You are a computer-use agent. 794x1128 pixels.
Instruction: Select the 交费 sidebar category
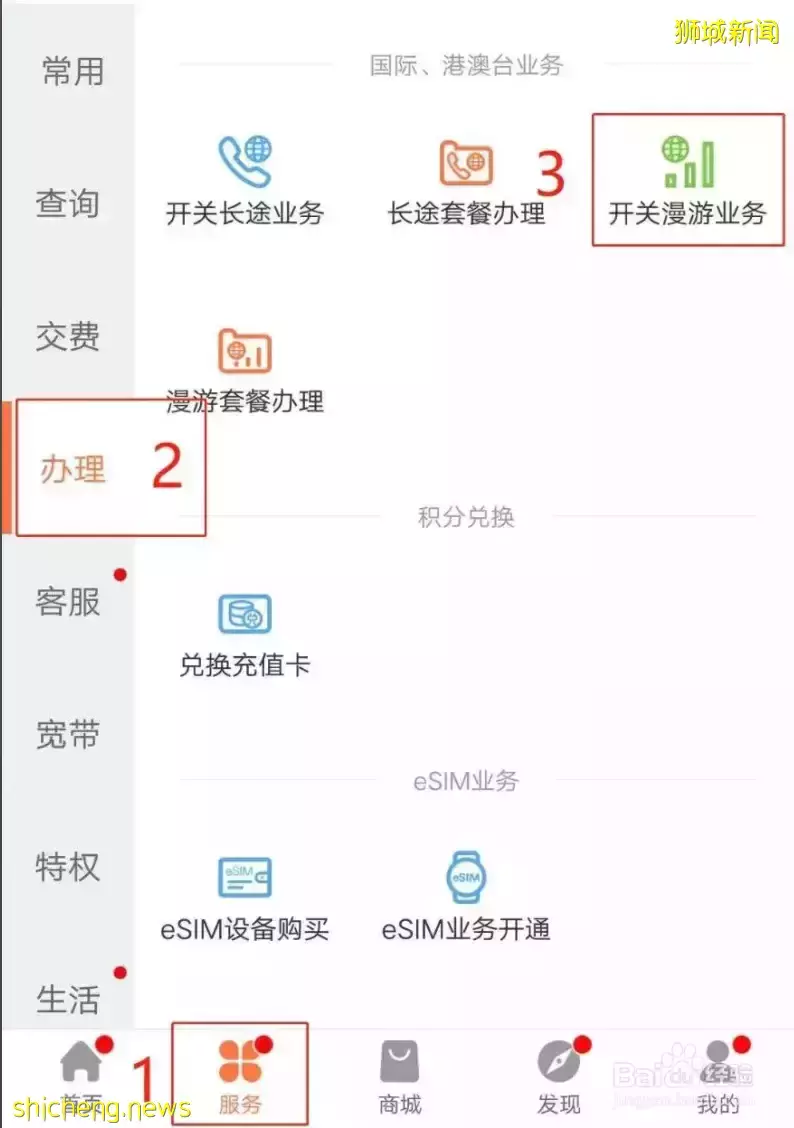click(68, 336)
